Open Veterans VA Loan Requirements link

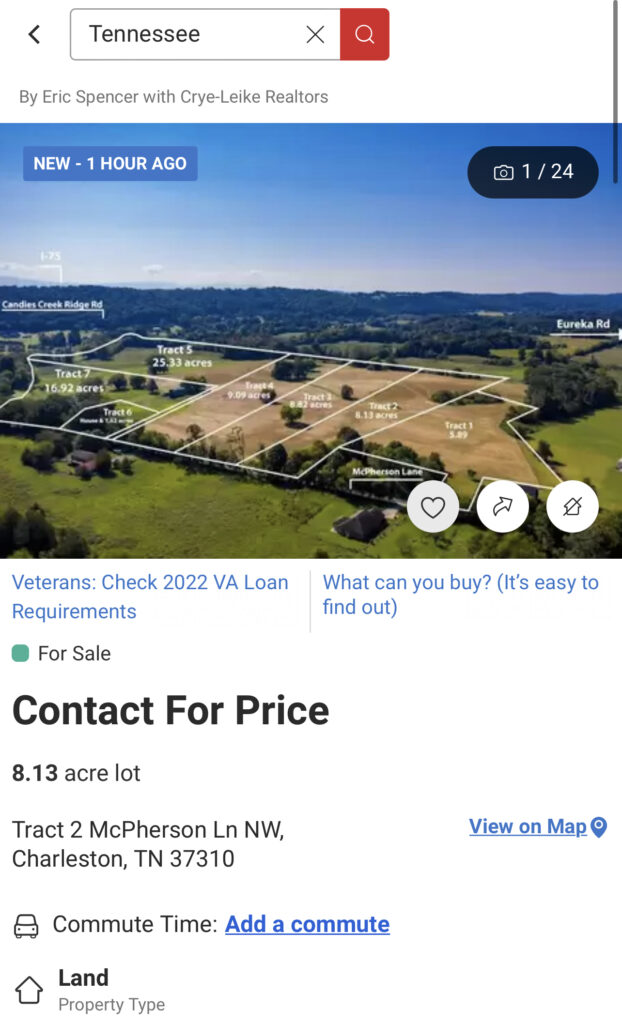click(x=150, y=596)
